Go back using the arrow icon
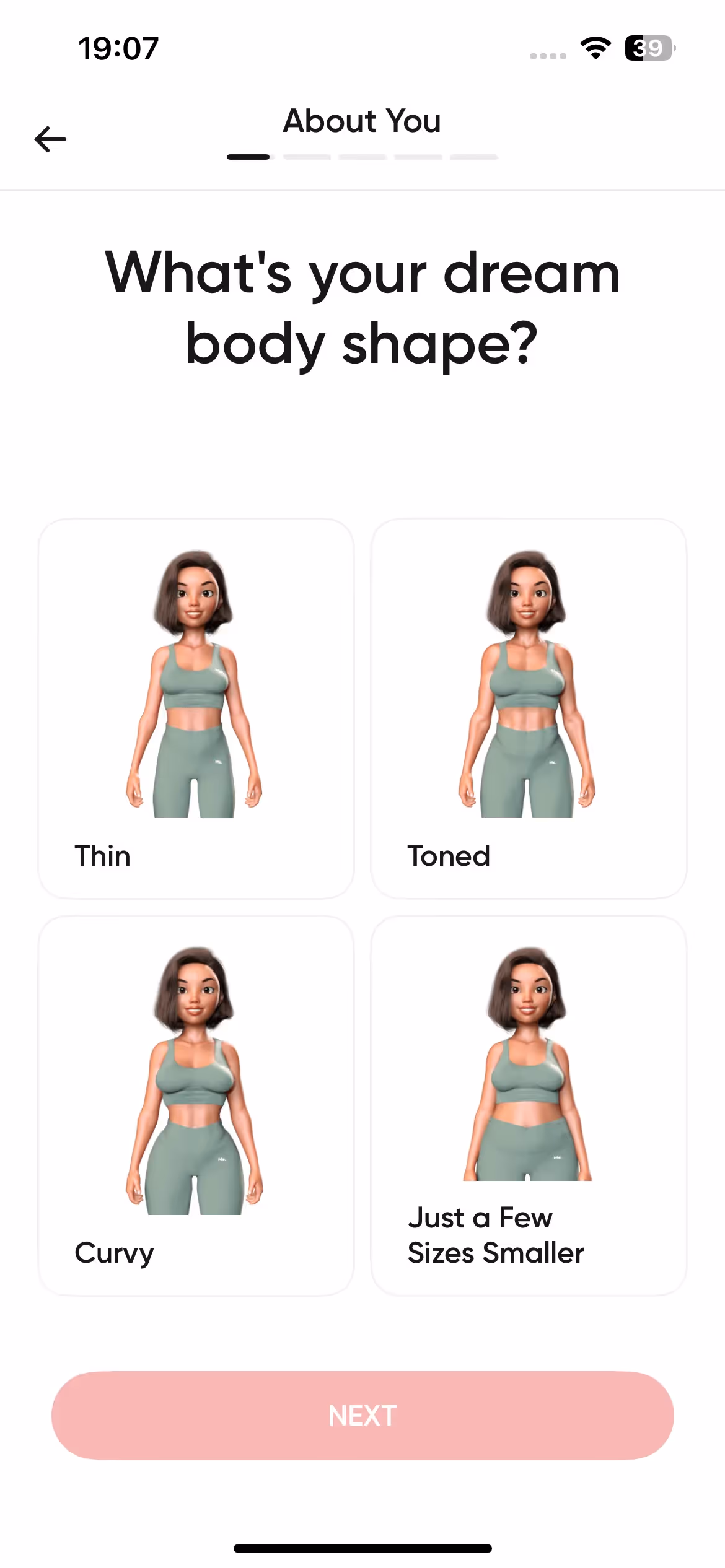This screenshot has width=725, height=1568. [x=50, y=139]
